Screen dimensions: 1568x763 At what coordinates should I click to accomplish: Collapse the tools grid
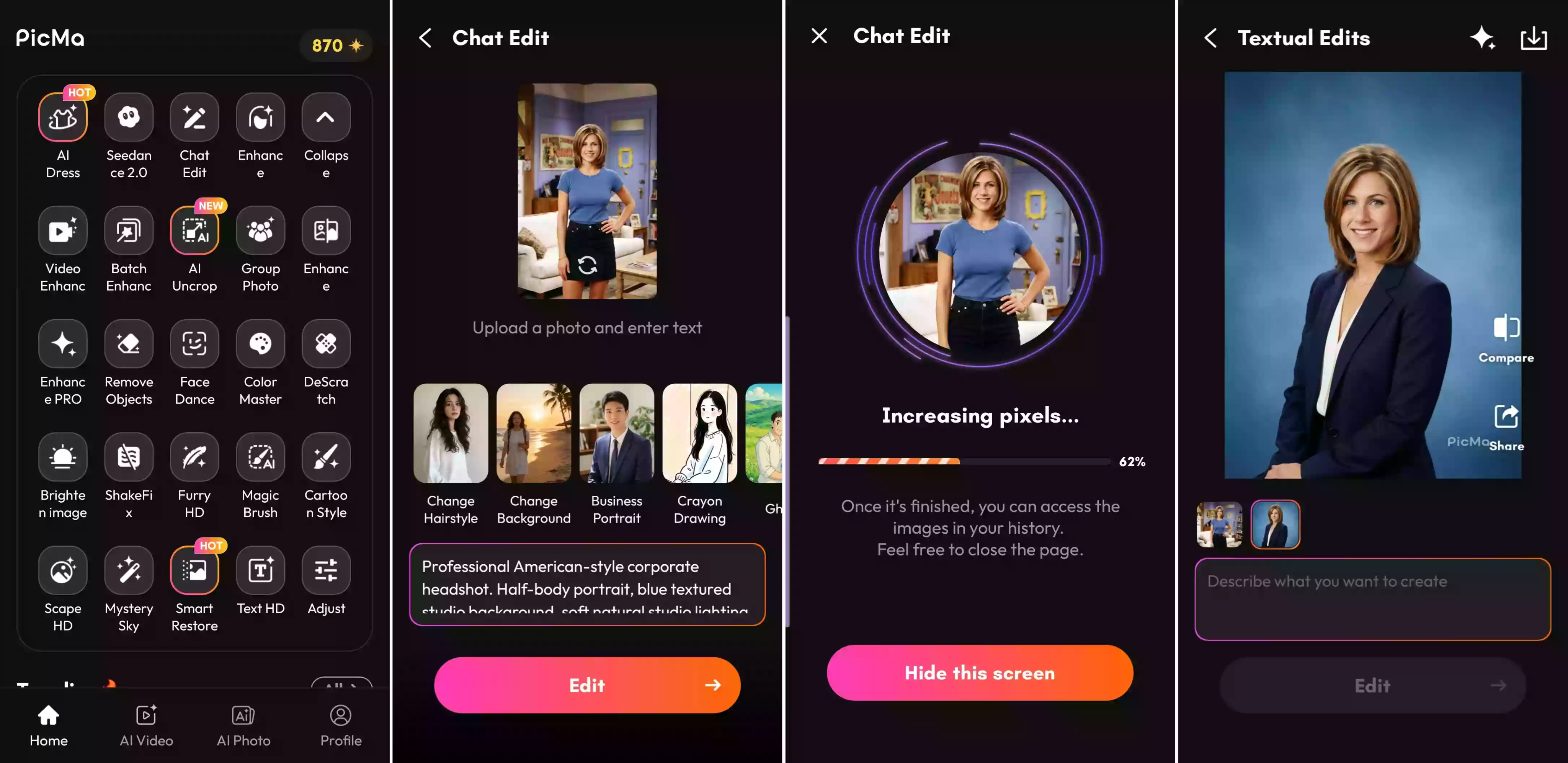pyautogui.click(x=326, y=118)
